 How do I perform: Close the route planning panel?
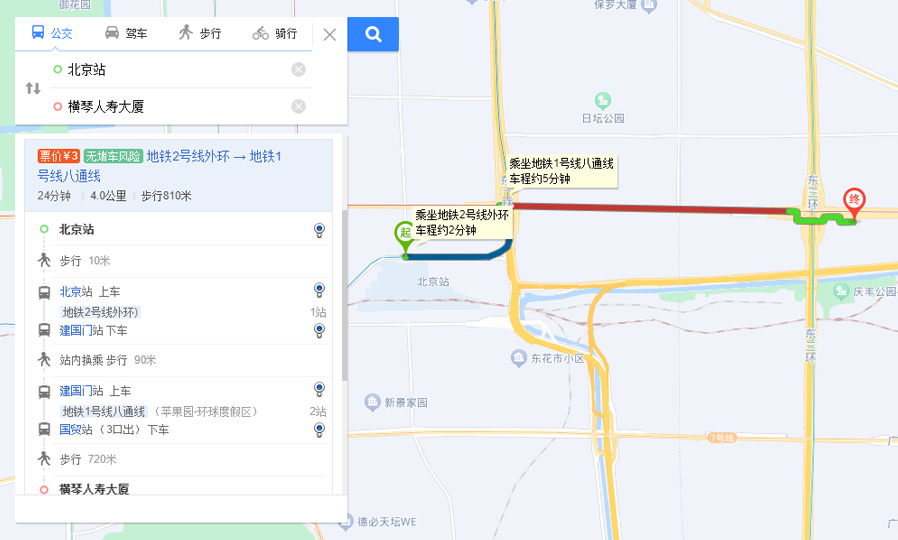[x=329, y=34]
